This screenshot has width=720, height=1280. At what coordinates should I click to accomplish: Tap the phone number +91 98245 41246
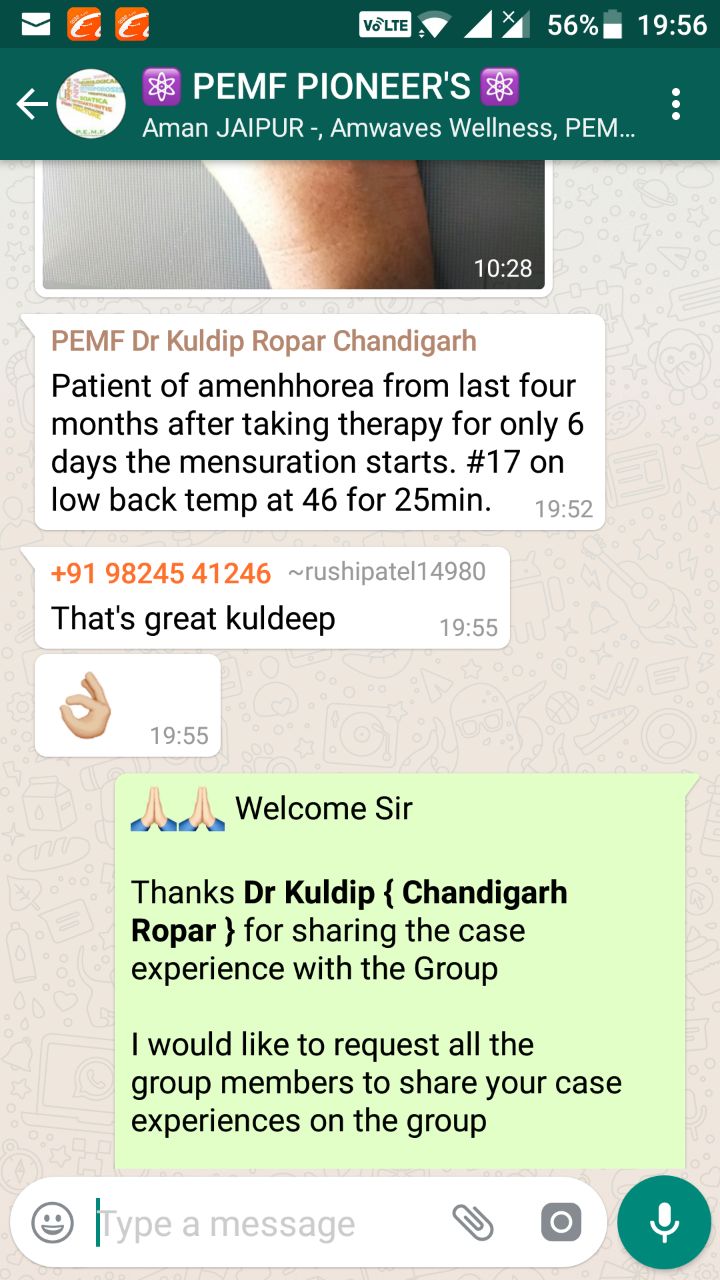click(161, 573)
